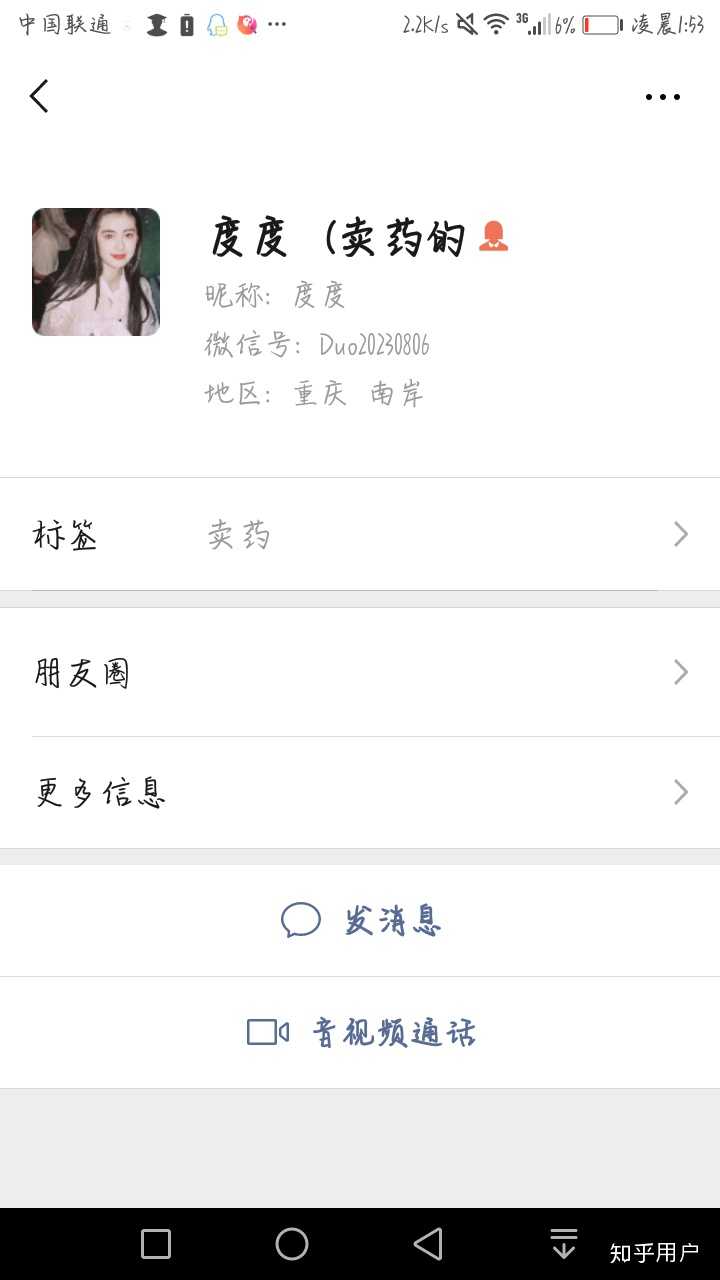Open the three-dot overflow menu

pos(662,97)
